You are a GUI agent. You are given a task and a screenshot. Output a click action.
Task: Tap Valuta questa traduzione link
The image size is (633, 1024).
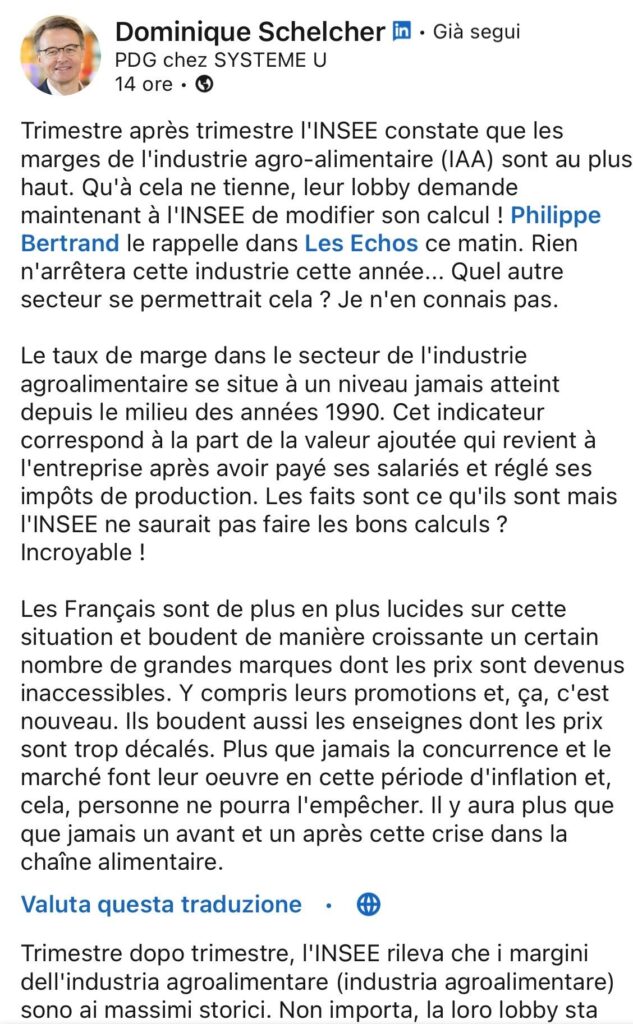(x=161, y=904)
